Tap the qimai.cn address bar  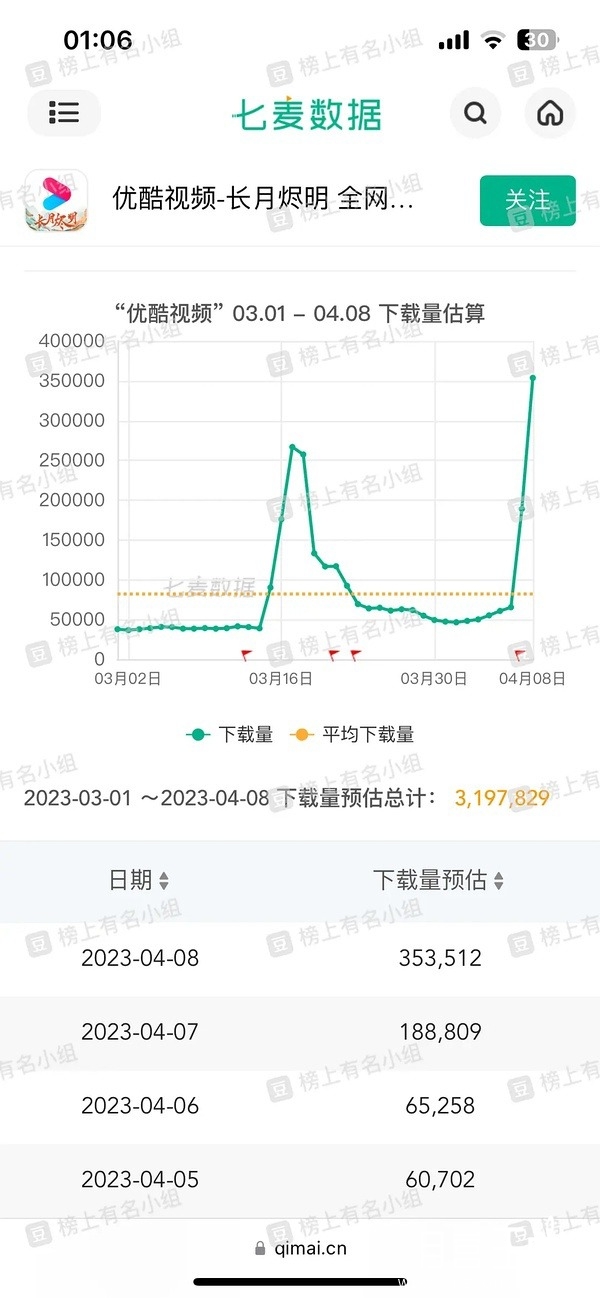click(x=301, y=1248)
